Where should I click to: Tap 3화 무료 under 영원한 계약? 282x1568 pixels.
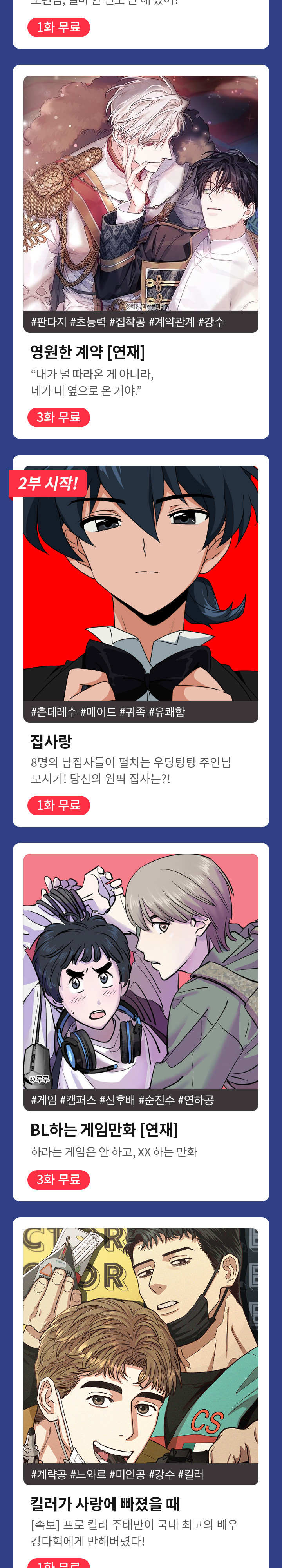pyautogui.click(x=58, y=417)
